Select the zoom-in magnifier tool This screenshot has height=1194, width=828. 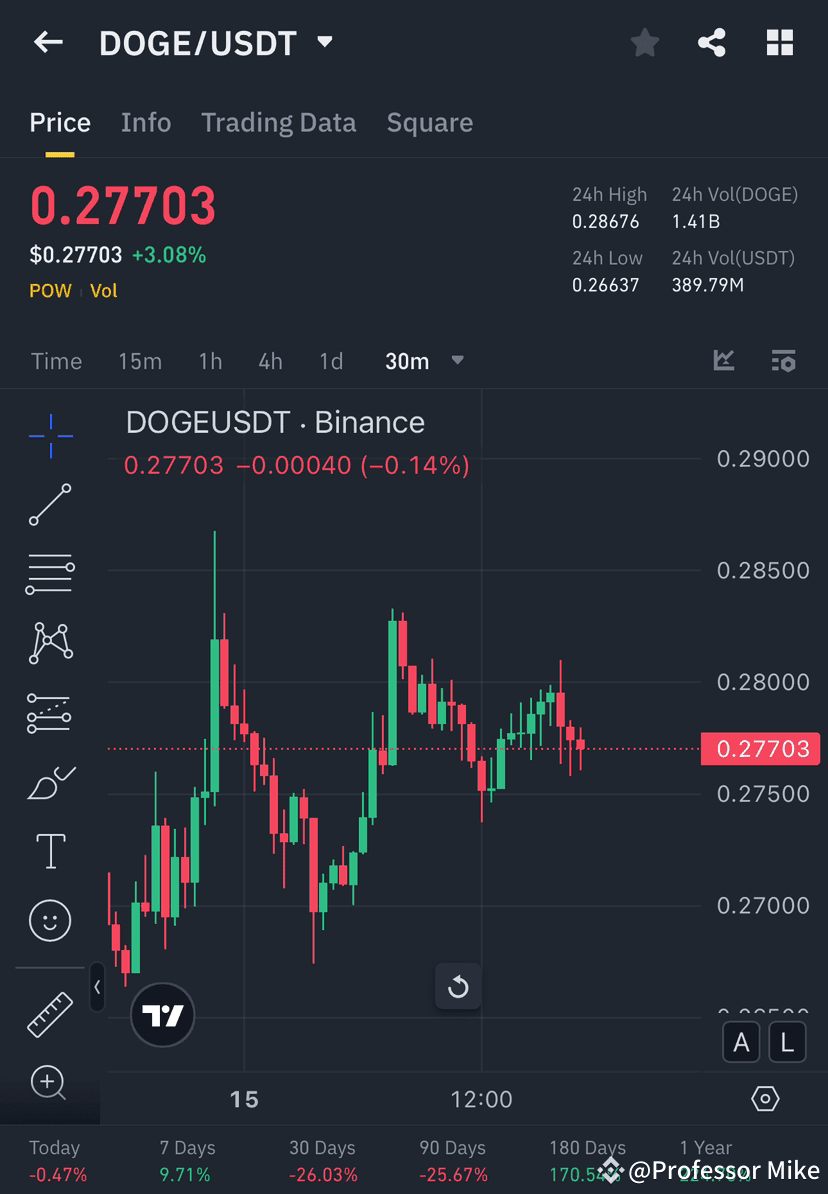click(x=50, y=1083)
